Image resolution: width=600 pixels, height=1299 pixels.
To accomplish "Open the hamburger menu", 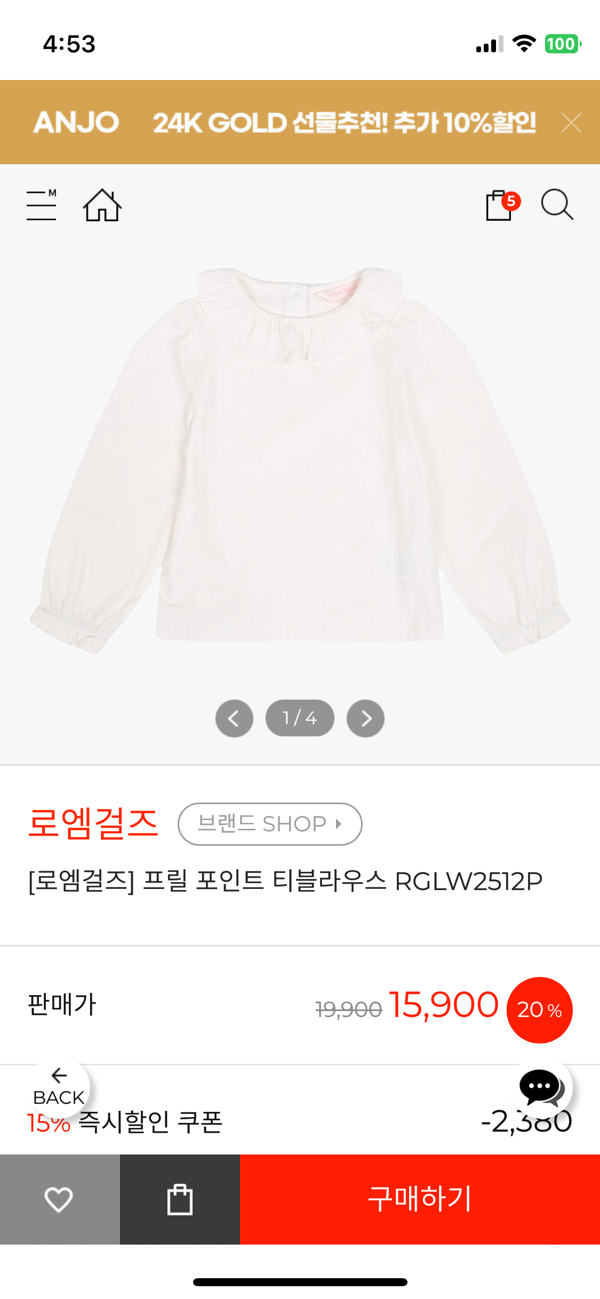I will 41,206.
